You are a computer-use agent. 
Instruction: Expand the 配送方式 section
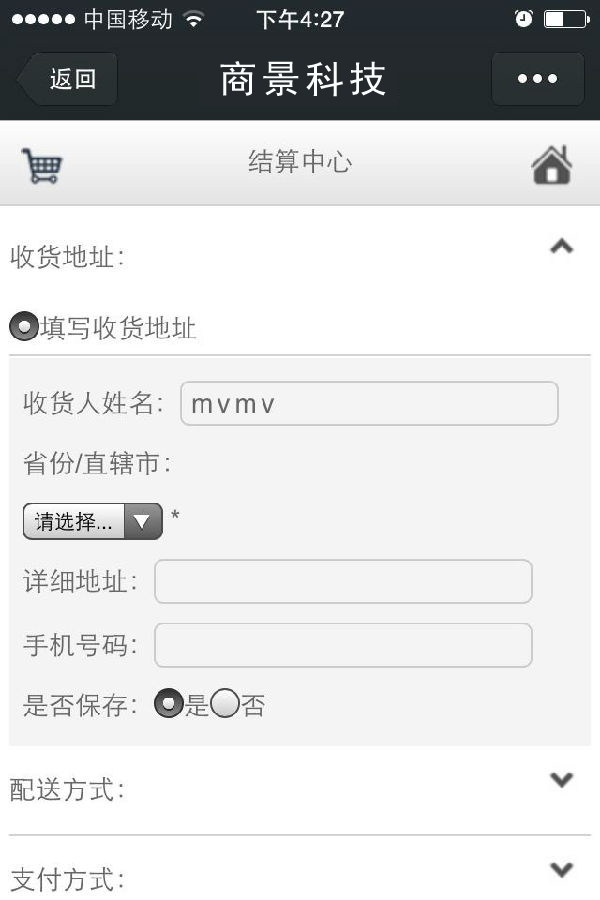(561, 780)
